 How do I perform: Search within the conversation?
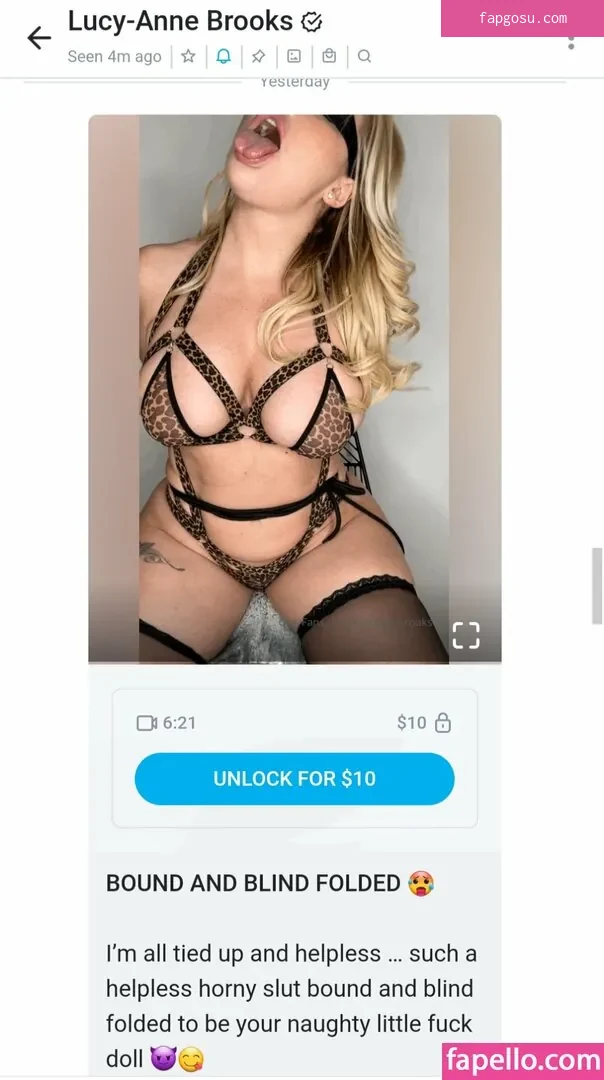coord(364,56)
